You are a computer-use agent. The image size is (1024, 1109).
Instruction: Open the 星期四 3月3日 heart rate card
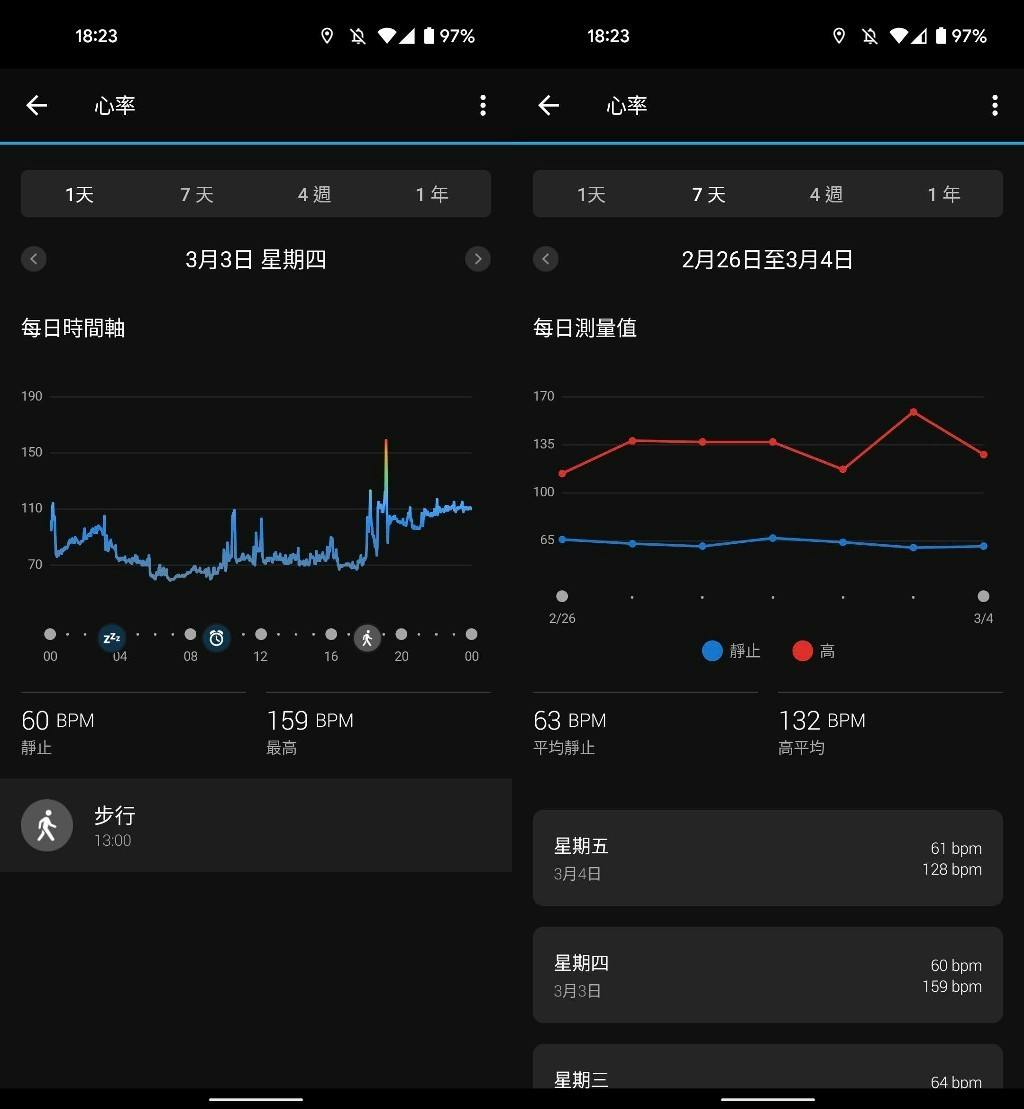tap(767, 975)
